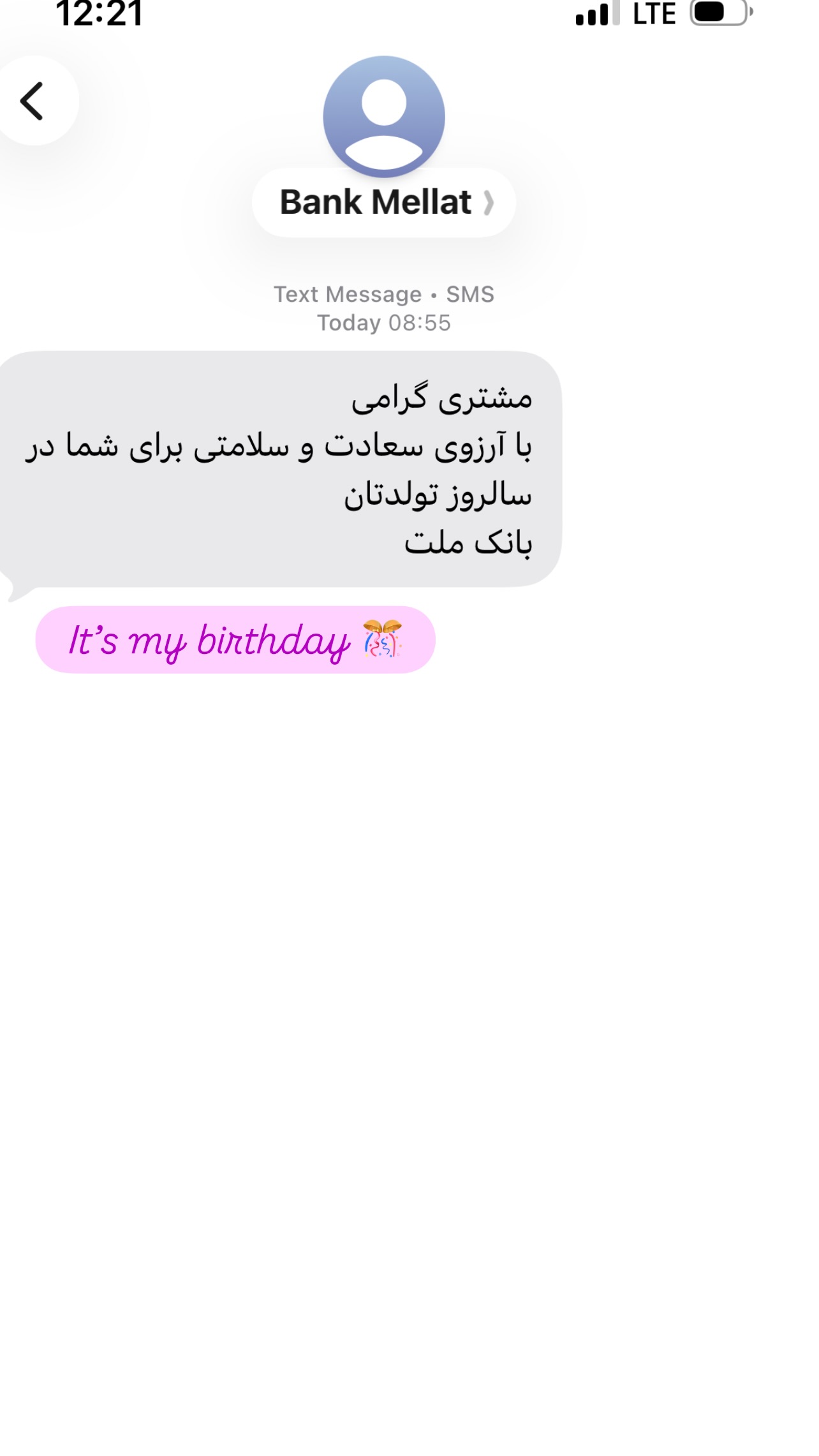Tap the contact avatar picture
Image resolution: width=819 pixels, height=1456 pixels.
384,116
